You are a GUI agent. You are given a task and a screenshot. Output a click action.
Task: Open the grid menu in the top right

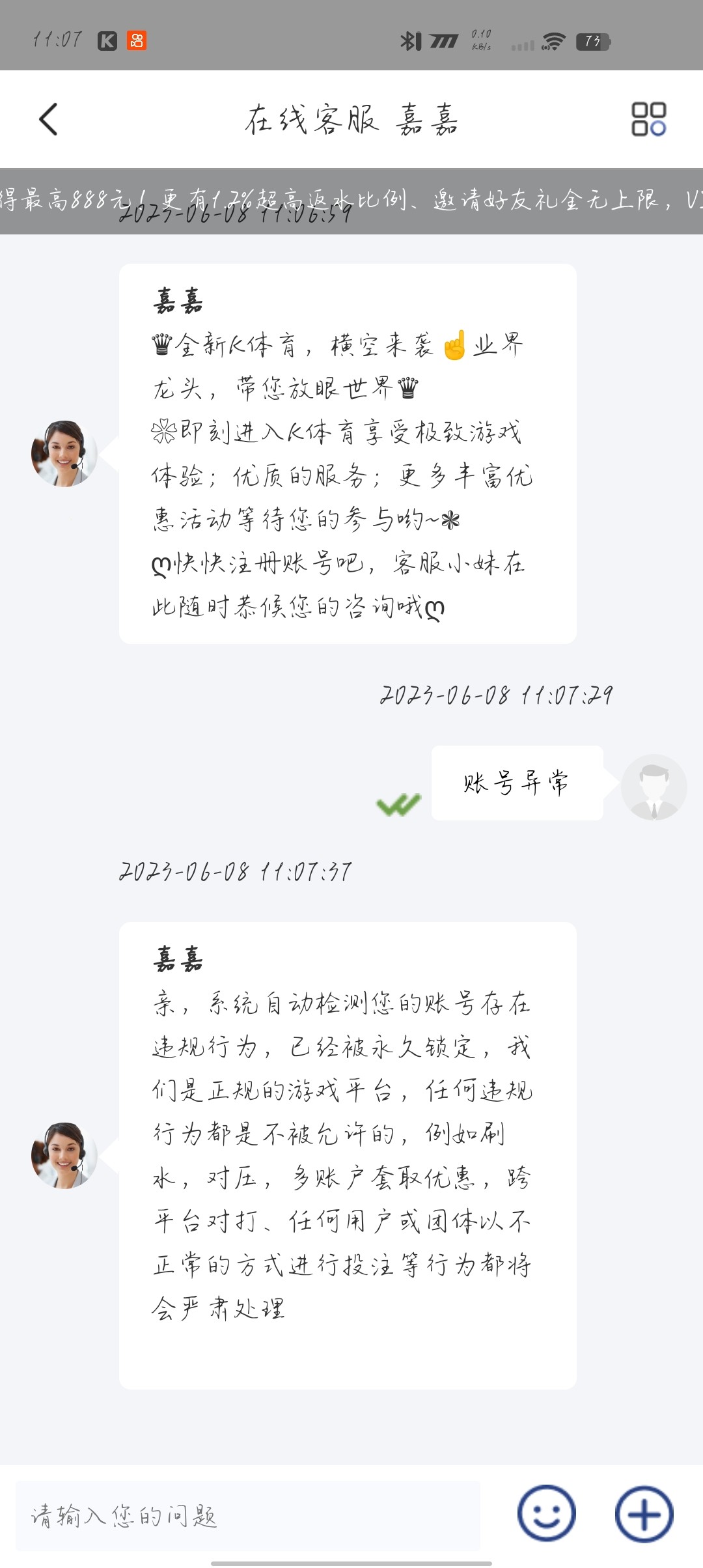(x=653, y=121)
